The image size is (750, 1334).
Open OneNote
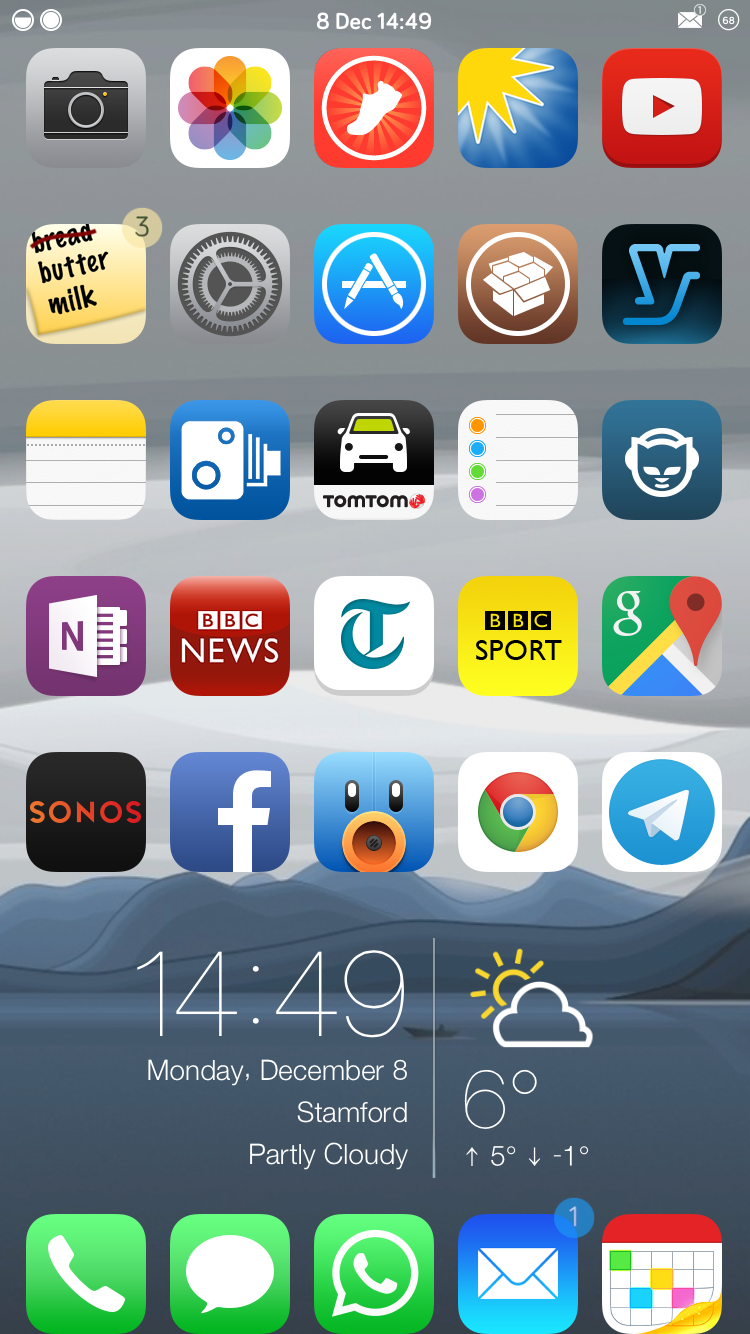click(x=86, y=636)
